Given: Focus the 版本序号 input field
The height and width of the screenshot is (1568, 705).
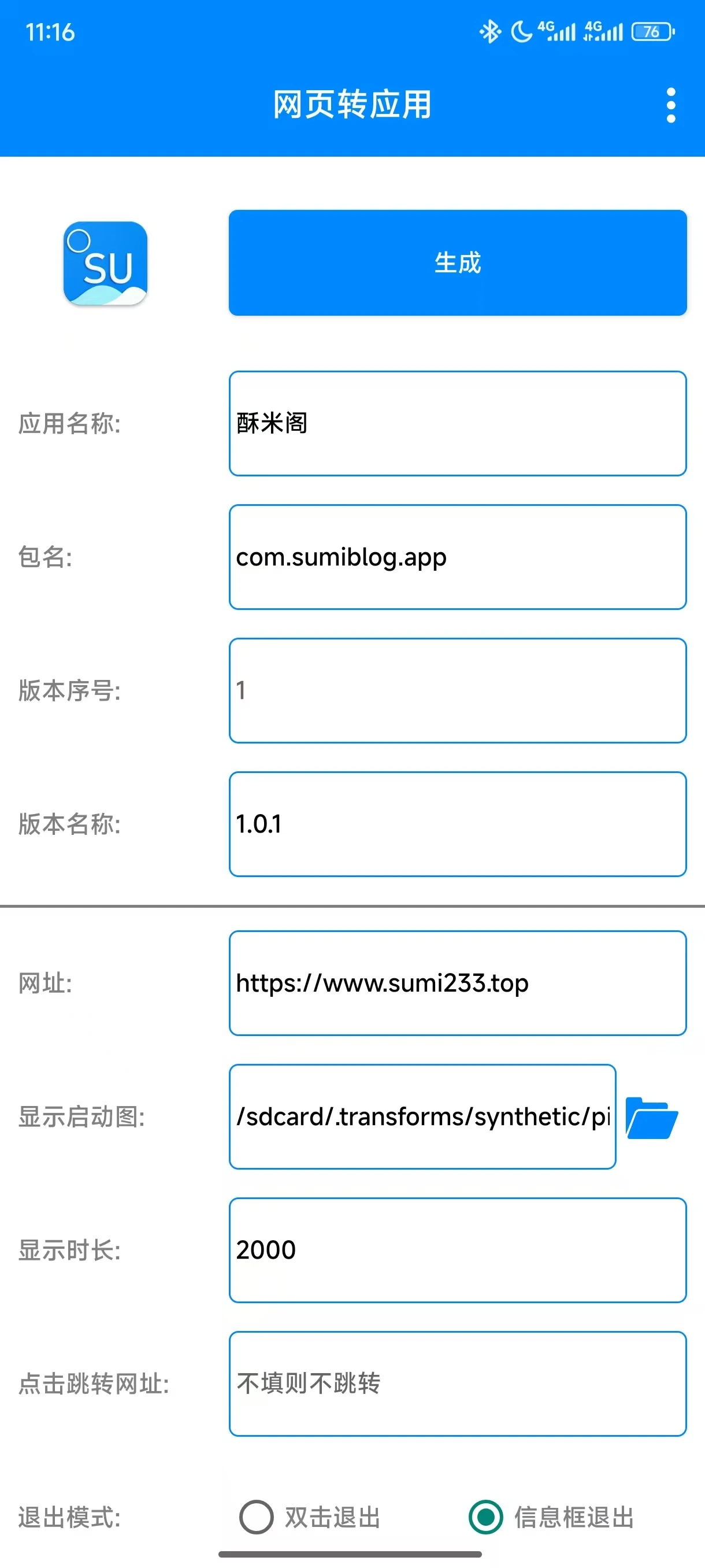Looking at the screenshot, I should 458,690.
